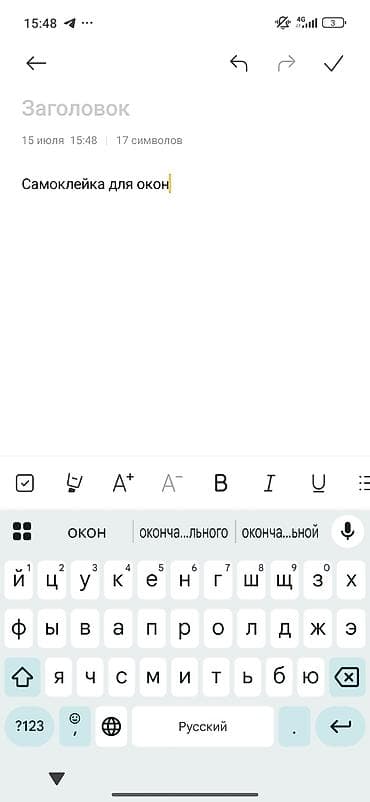Insert a new line with Enter
This screenshot has height=802, width=370.
[x=341, y=726]
